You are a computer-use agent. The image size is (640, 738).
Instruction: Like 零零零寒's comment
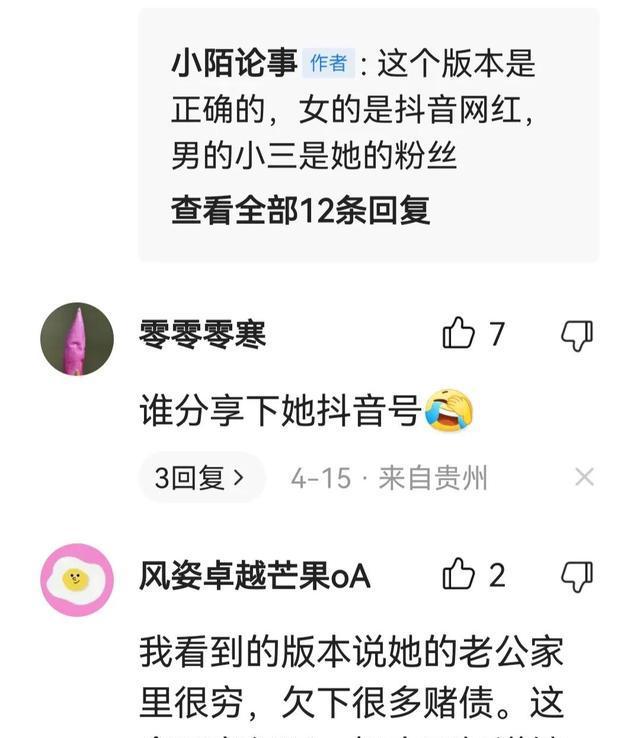[x=459, y=334]
